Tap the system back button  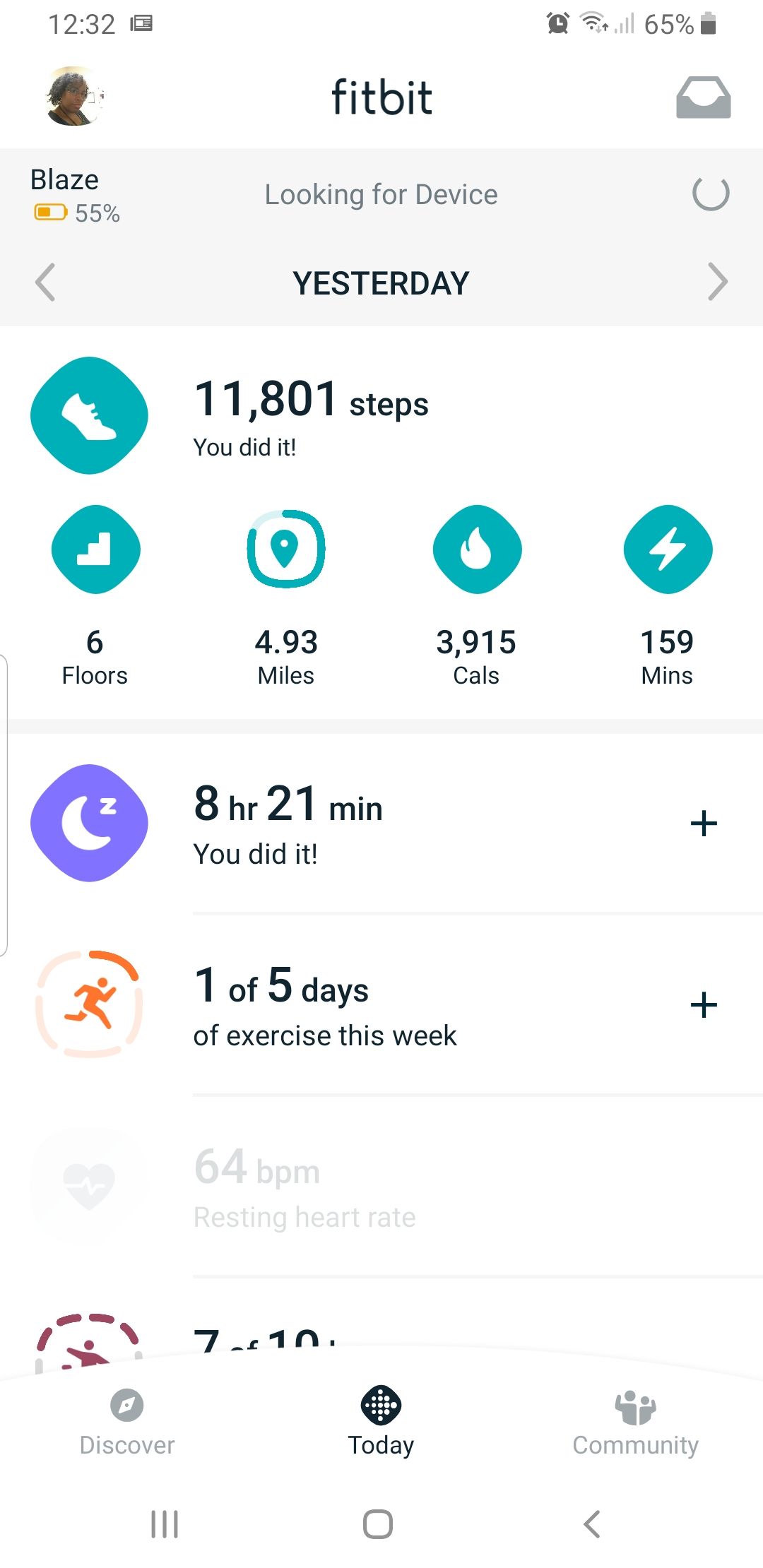click(592, 1524)
